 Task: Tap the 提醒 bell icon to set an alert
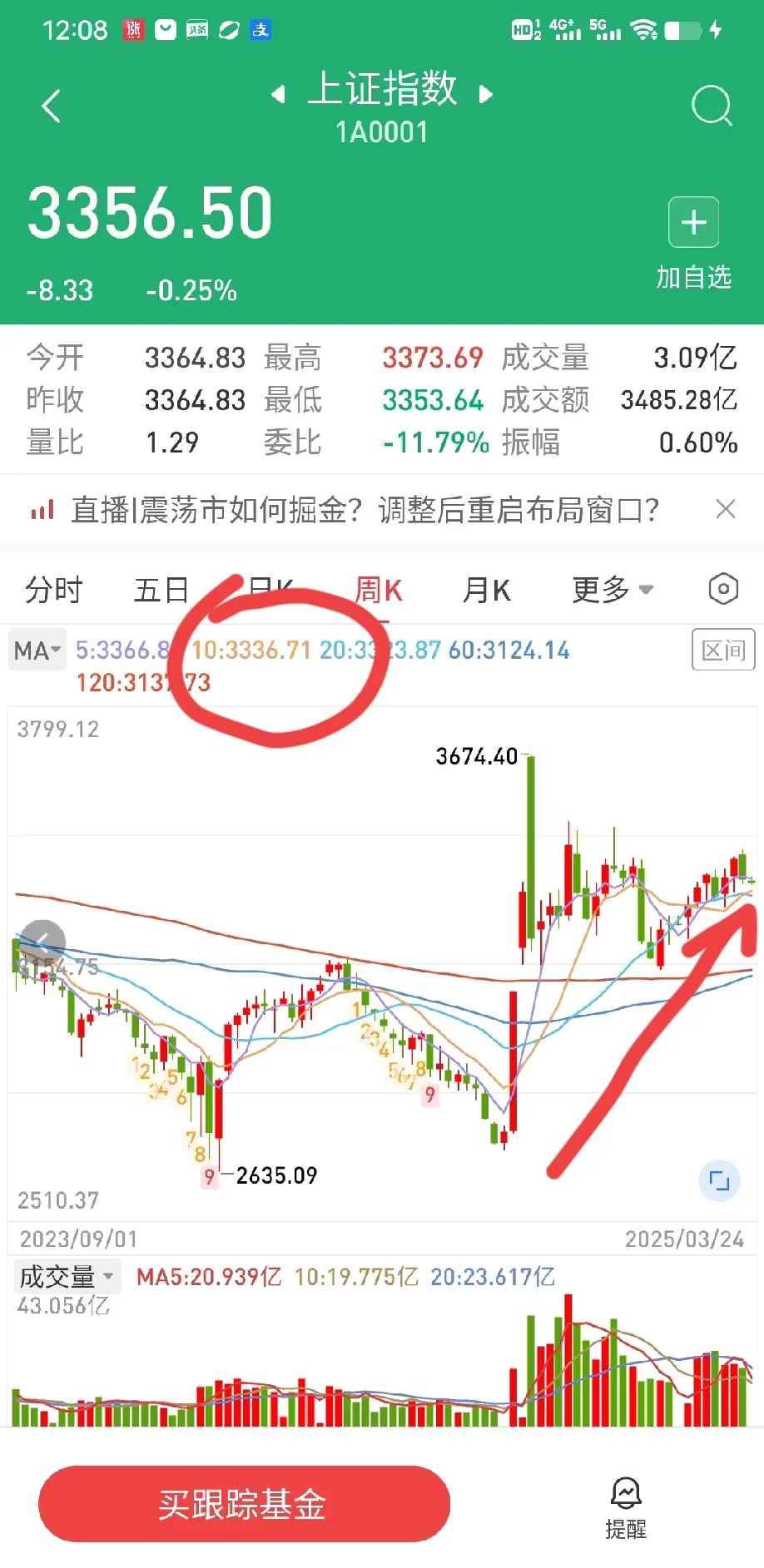(625, 1495)
